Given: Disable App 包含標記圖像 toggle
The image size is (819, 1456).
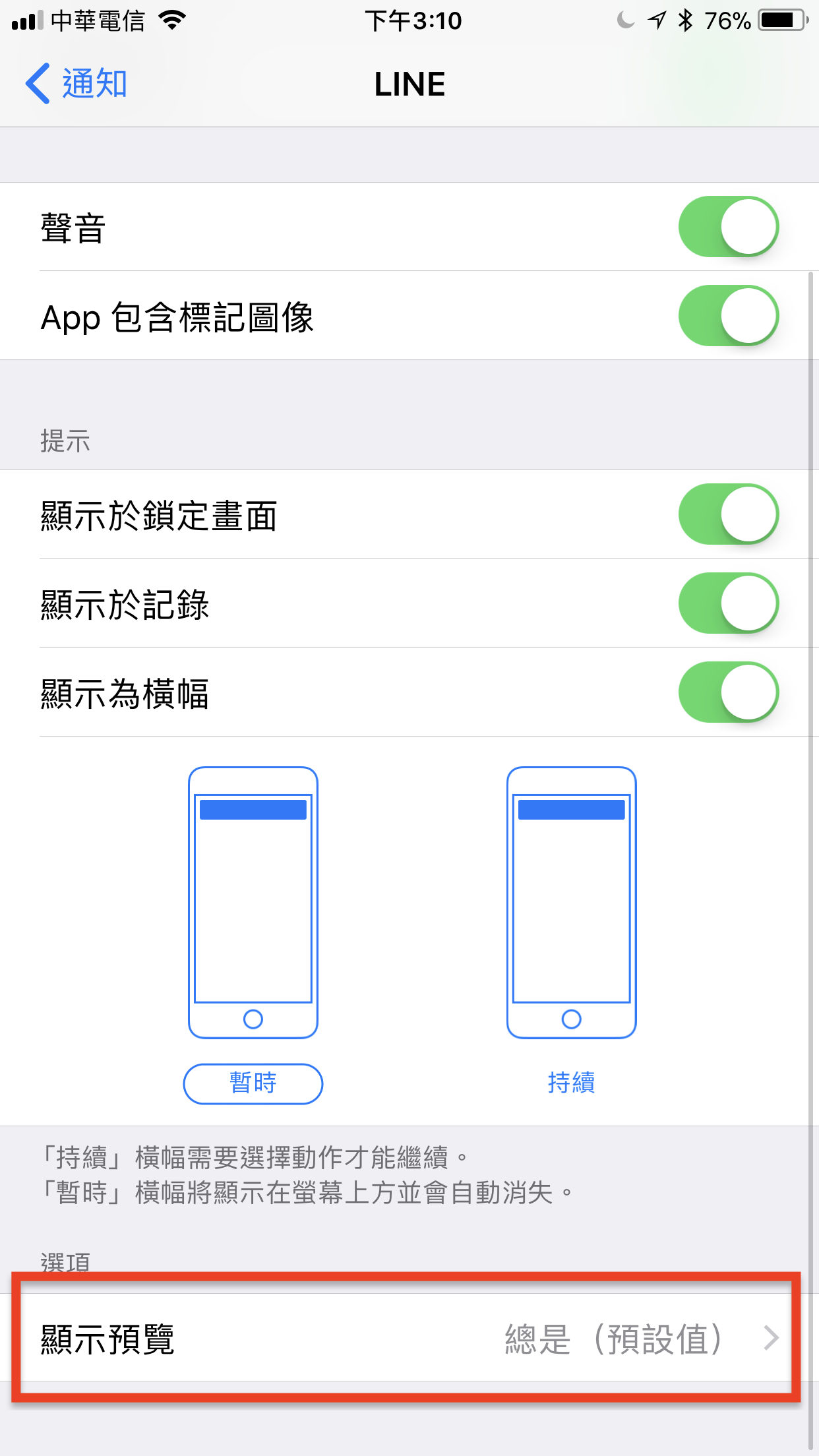Looking at the screenshot, I should tap(728, 315).
